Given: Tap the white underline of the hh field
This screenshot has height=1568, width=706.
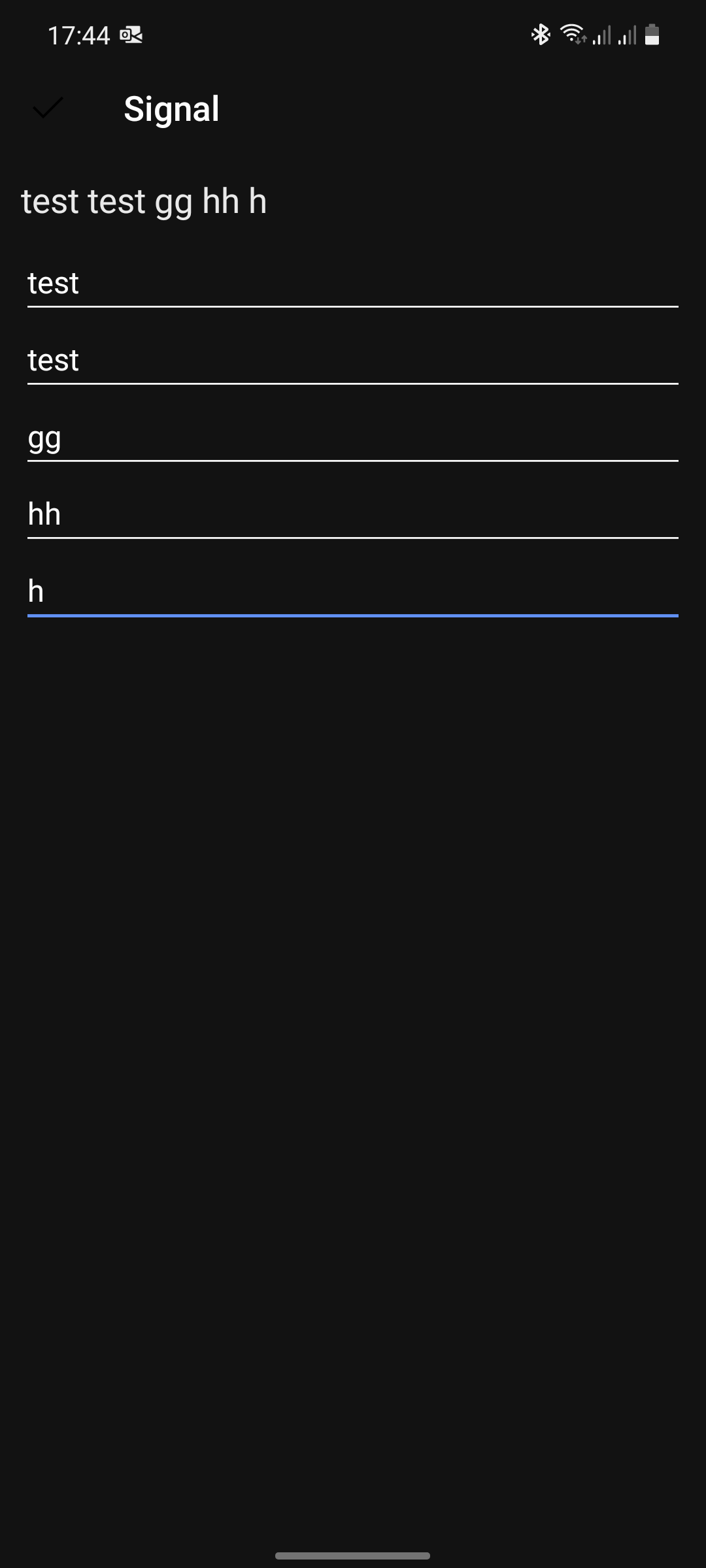Looking at the screenshot, I should [352, 538].
